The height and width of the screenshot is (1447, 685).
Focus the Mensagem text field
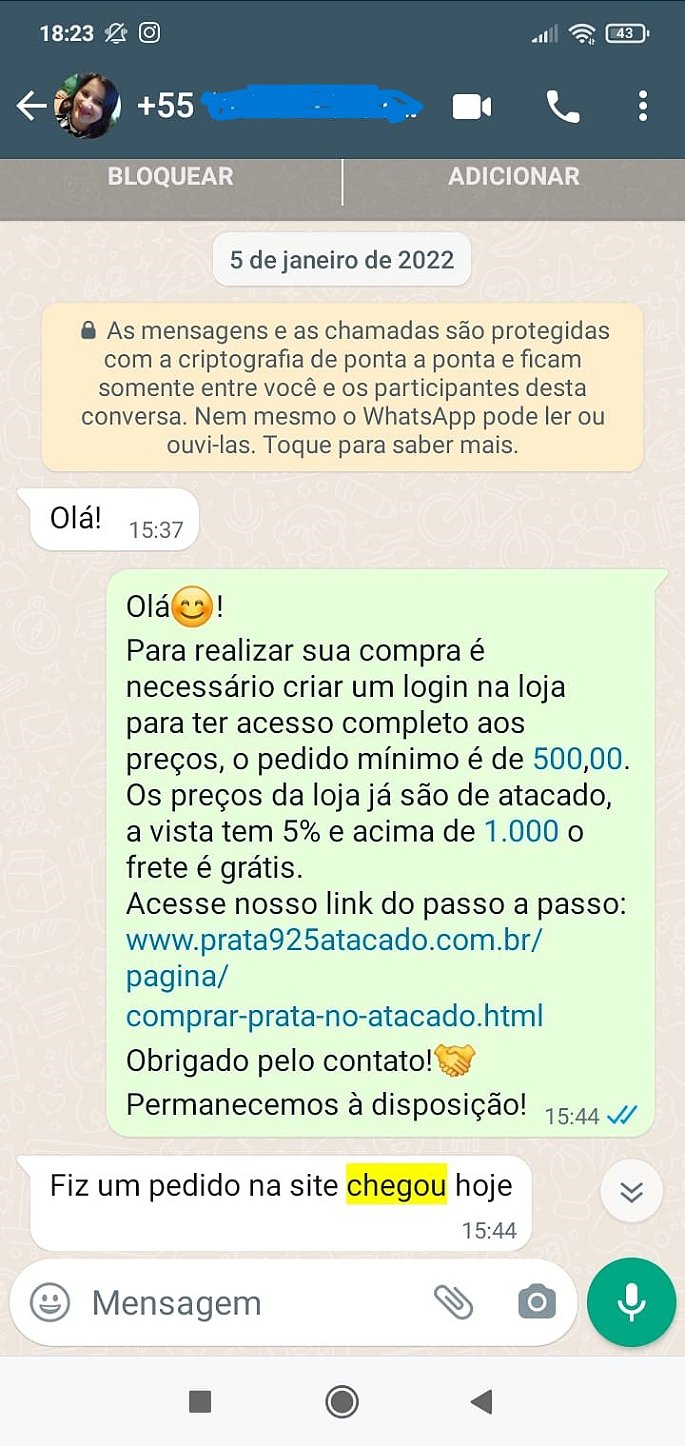pyautogui.click(x=250, y=1303)
